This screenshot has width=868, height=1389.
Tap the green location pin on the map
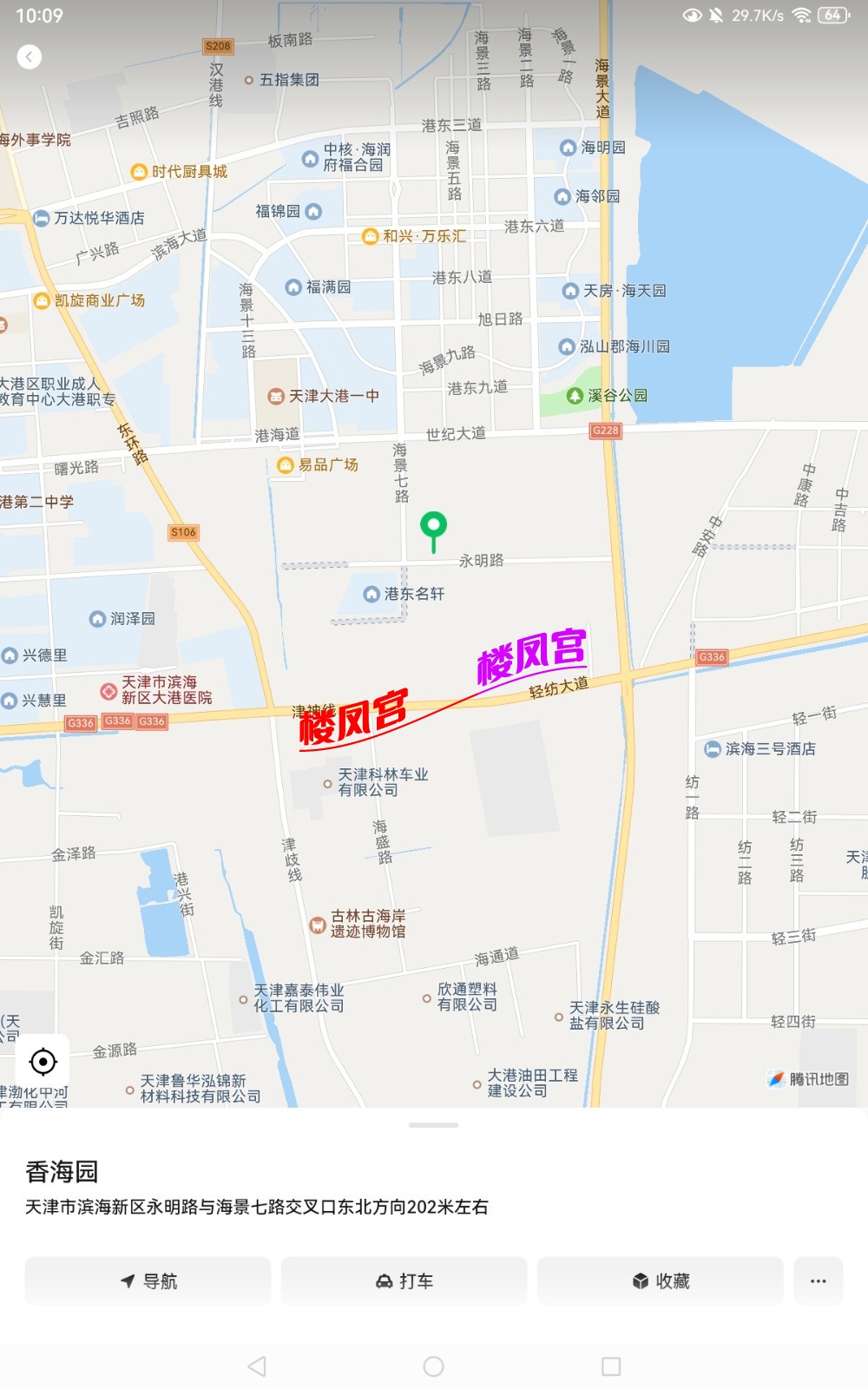pos(433,528)
